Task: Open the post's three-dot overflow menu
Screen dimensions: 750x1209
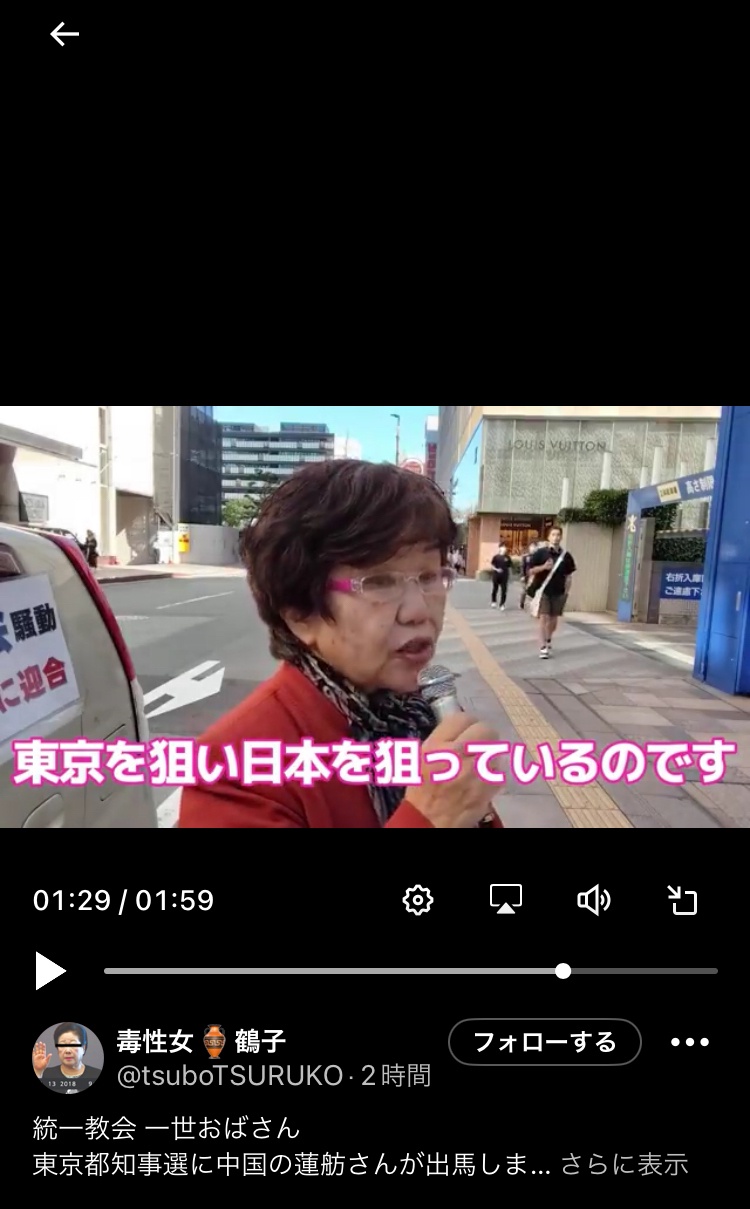Action: pyautogui.click(x=690, y=1042)
